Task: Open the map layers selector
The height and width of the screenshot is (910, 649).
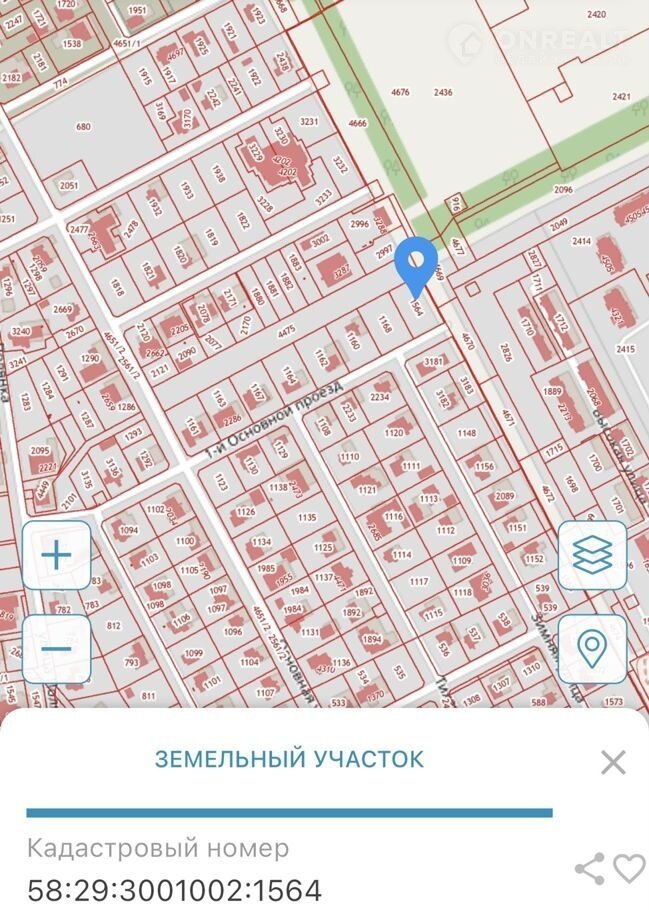Action: [592, 555]
